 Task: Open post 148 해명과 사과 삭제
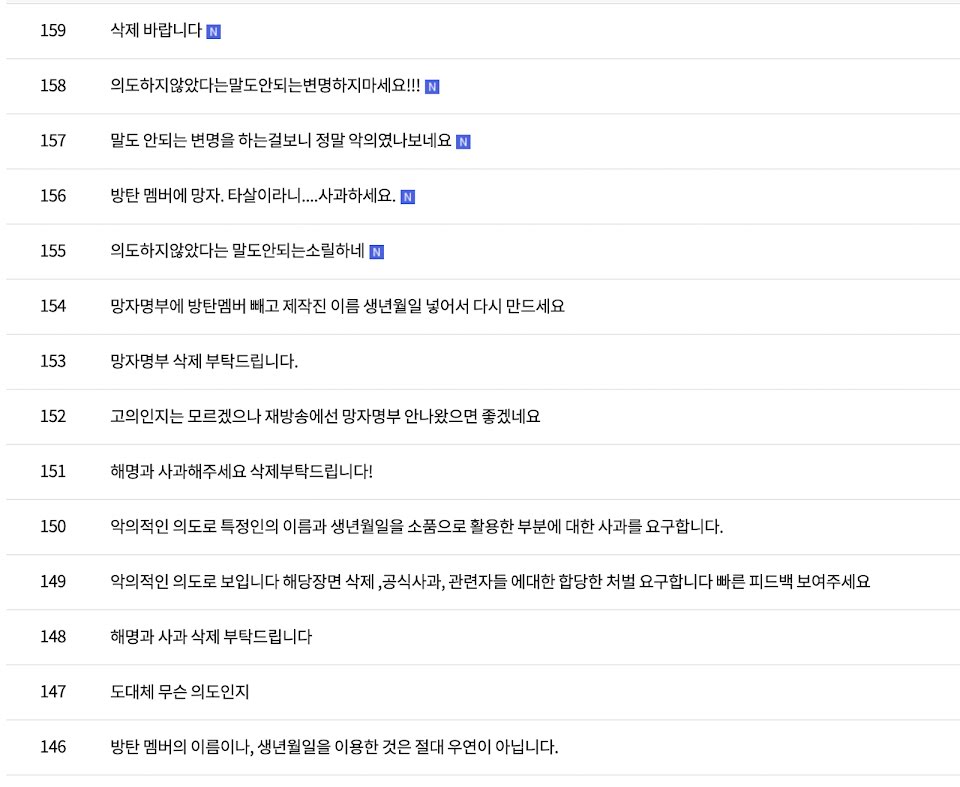click(x=211, y=636)
